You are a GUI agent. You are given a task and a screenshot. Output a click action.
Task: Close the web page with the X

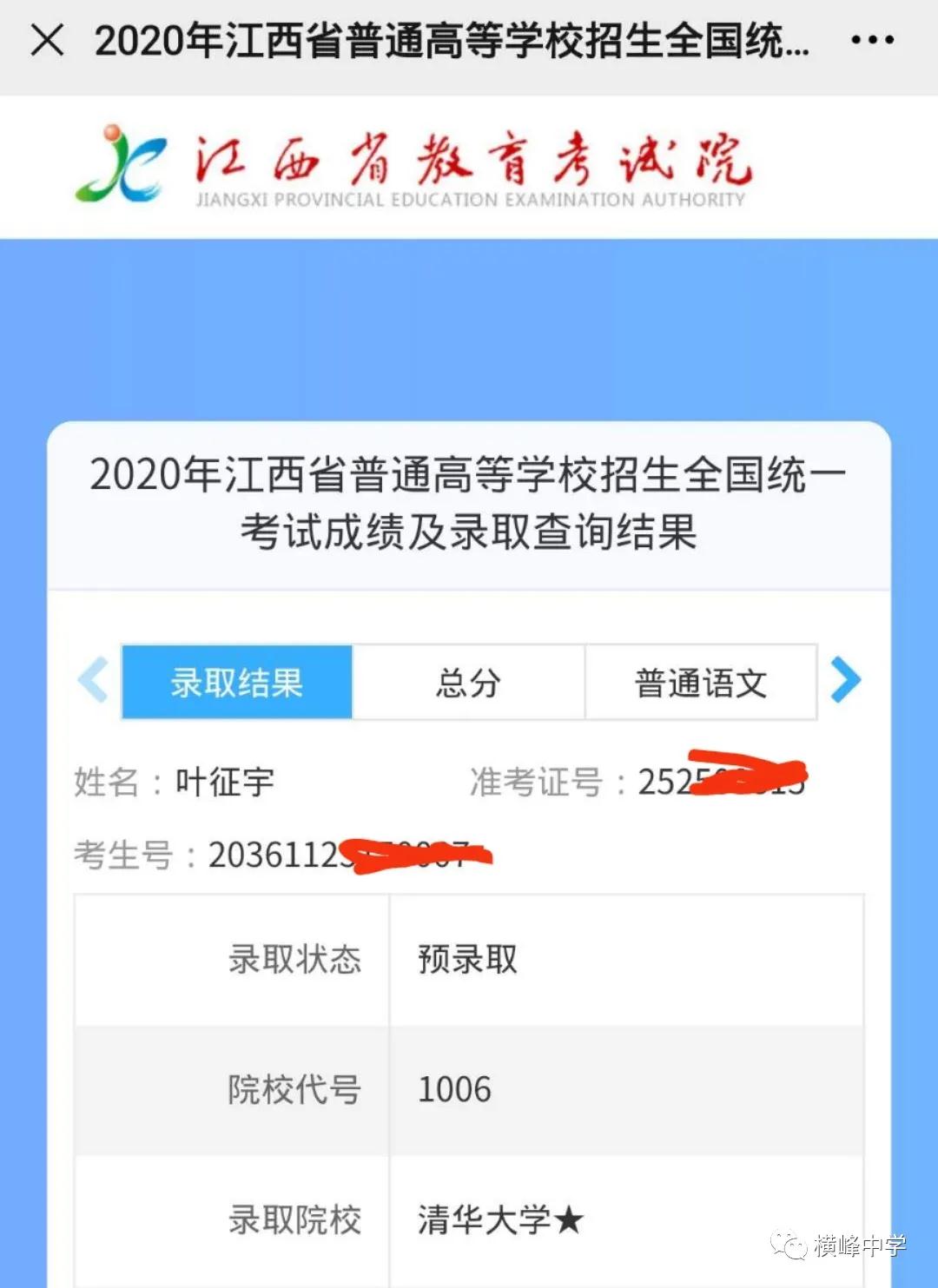(47, 40)
